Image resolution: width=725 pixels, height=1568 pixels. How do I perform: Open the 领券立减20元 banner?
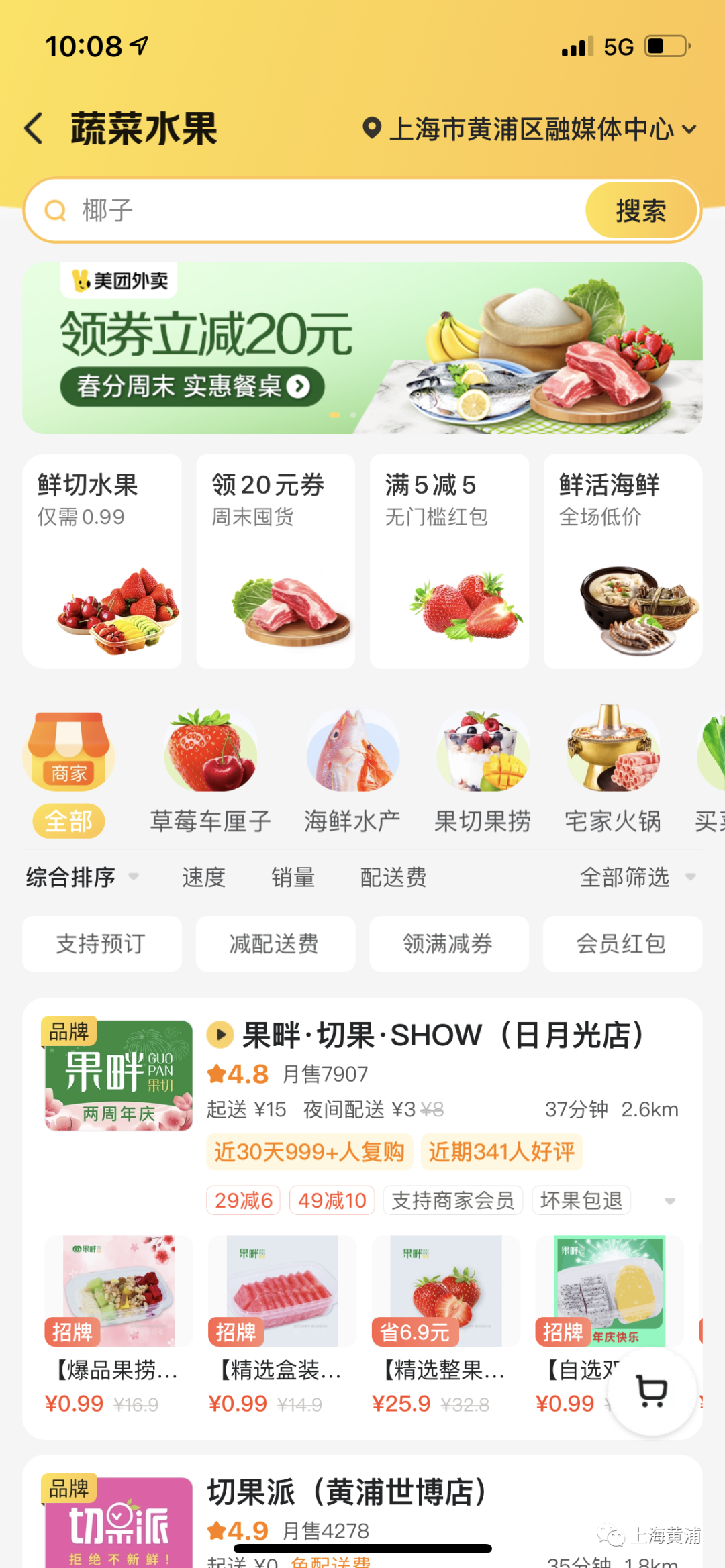(362, 348)
